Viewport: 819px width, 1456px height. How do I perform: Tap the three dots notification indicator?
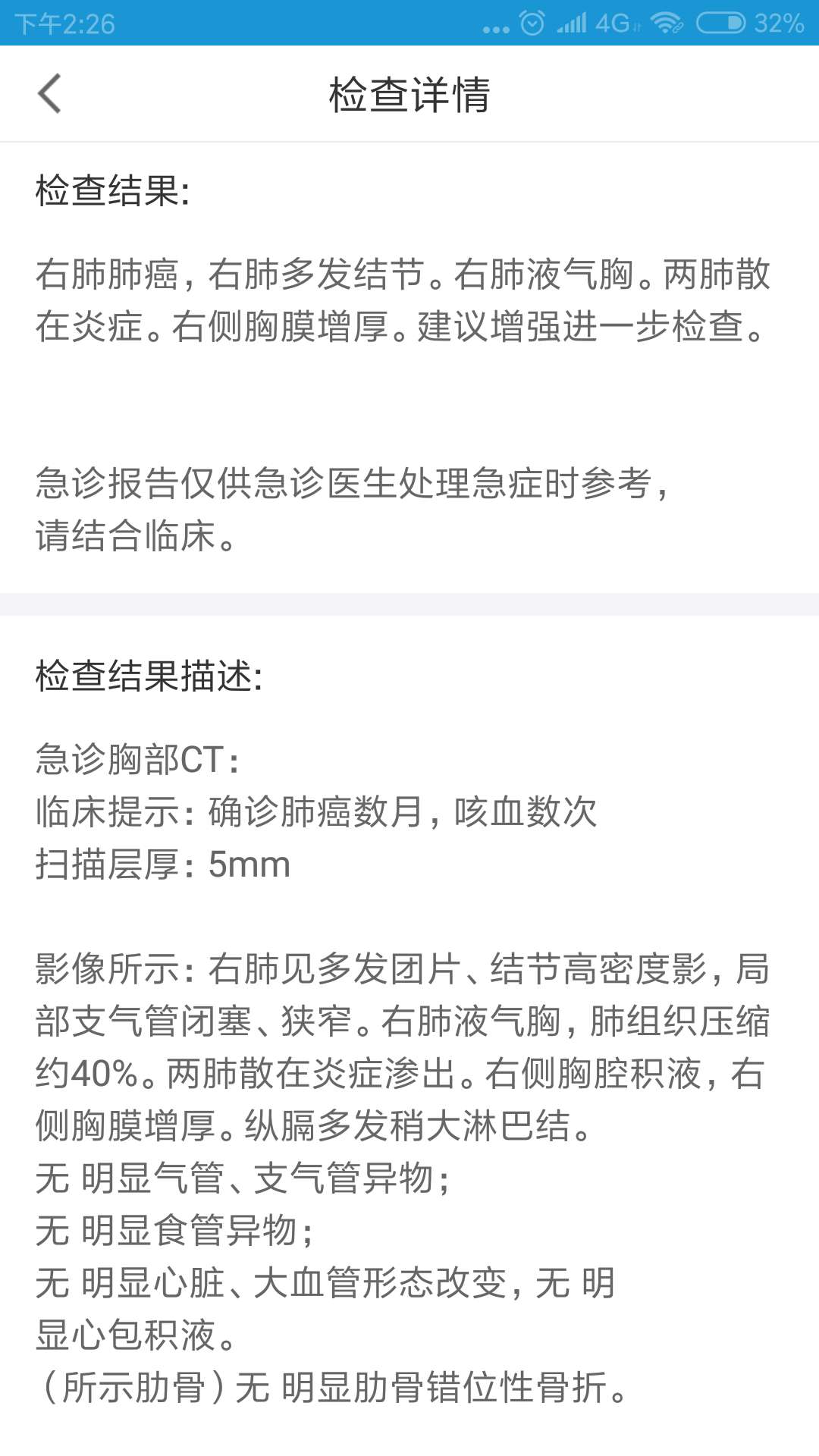coord(494,25)
